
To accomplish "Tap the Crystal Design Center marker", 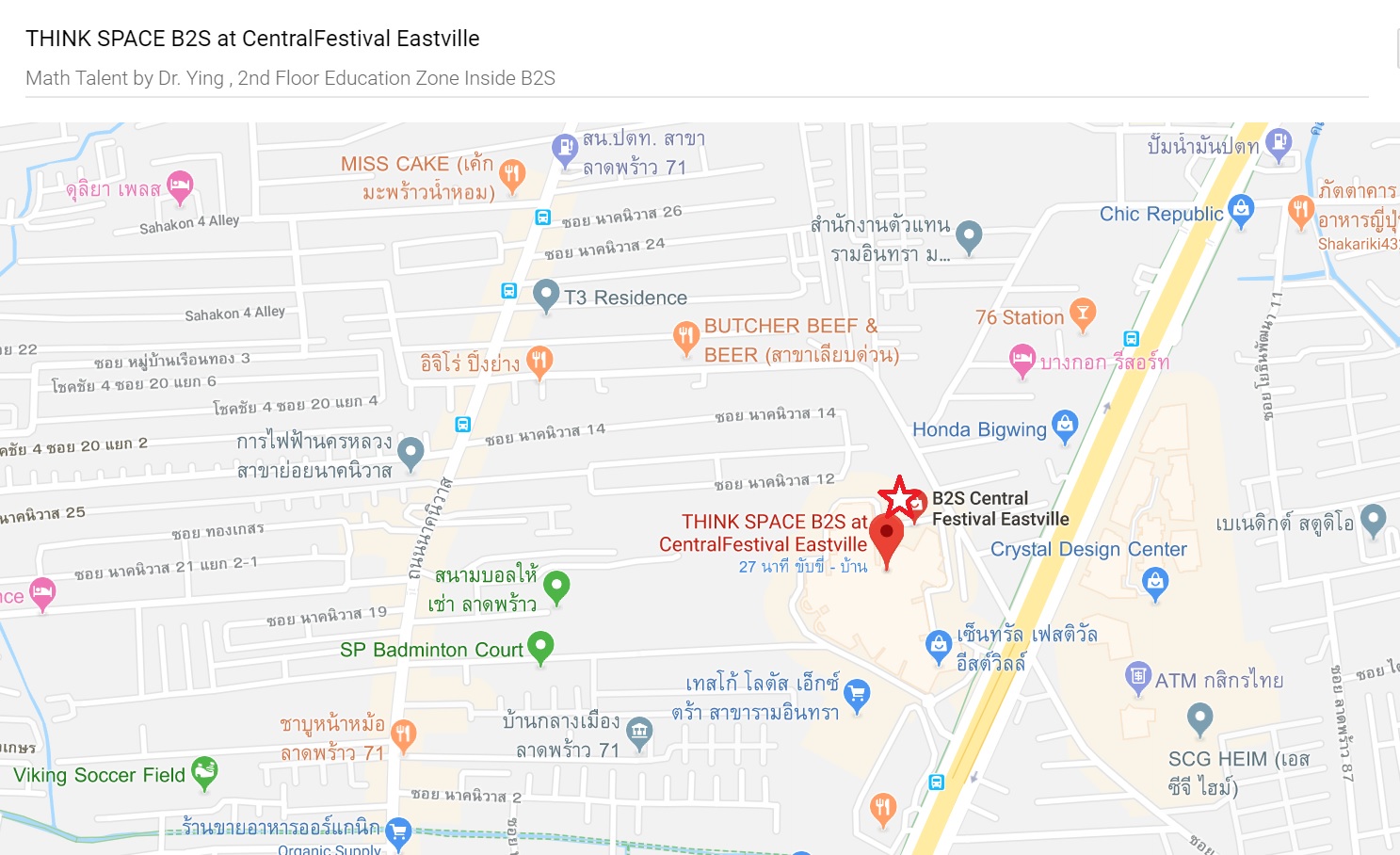I will (x=1155, y=583).
